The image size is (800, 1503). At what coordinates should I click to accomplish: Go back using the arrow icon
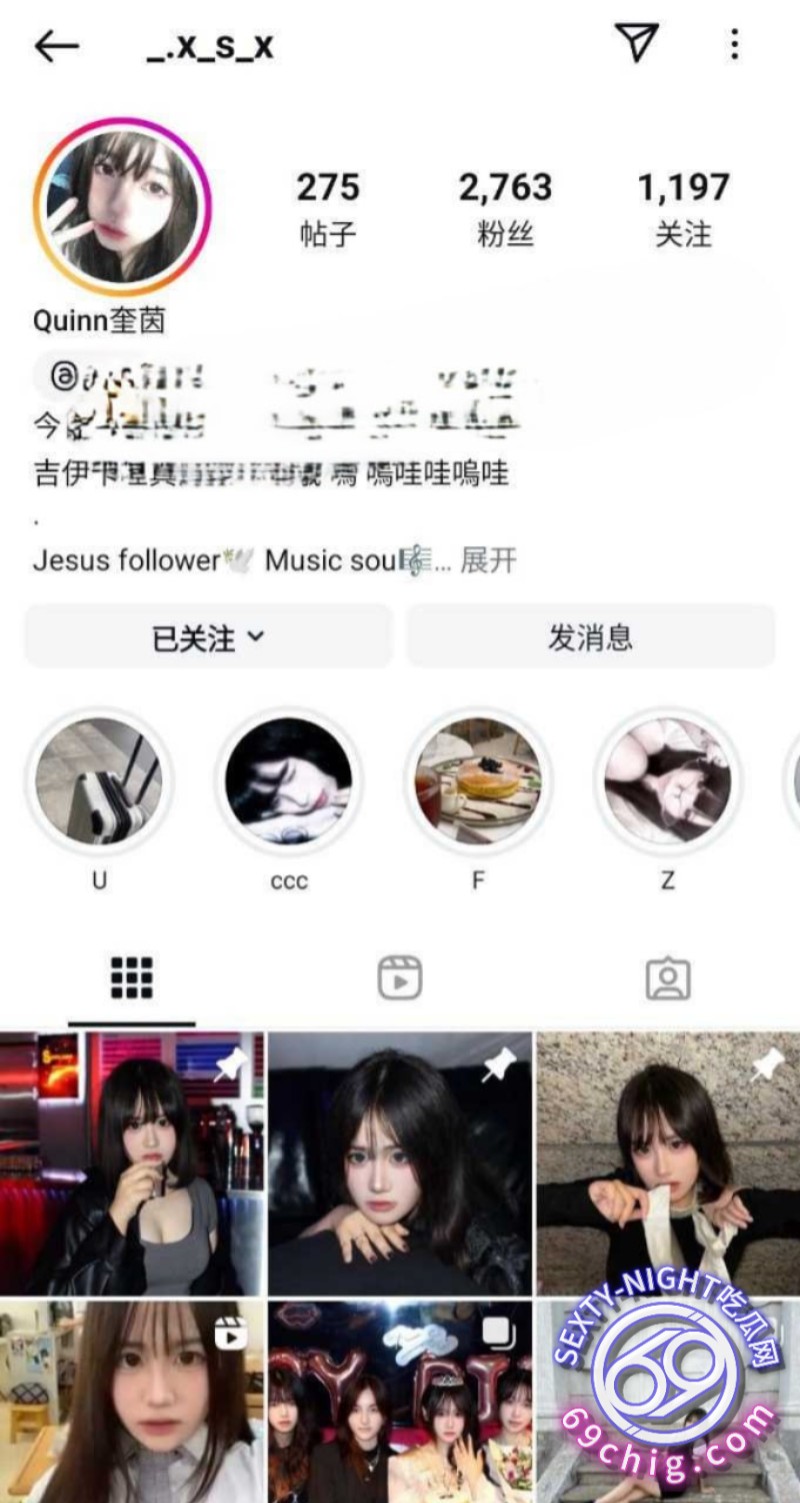coord(56,45)
